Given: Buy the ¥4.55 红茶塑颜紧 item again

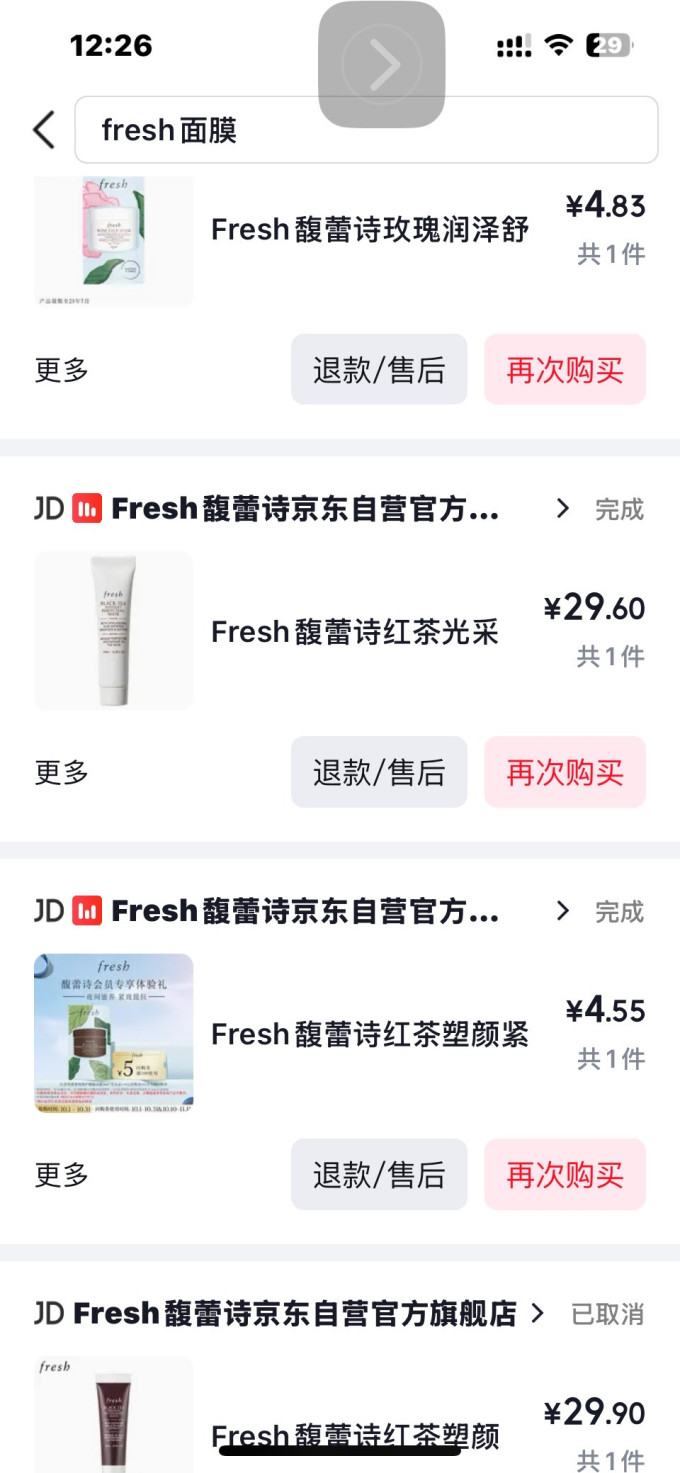Looking at the screenshot, I should tap(565, 1174).
